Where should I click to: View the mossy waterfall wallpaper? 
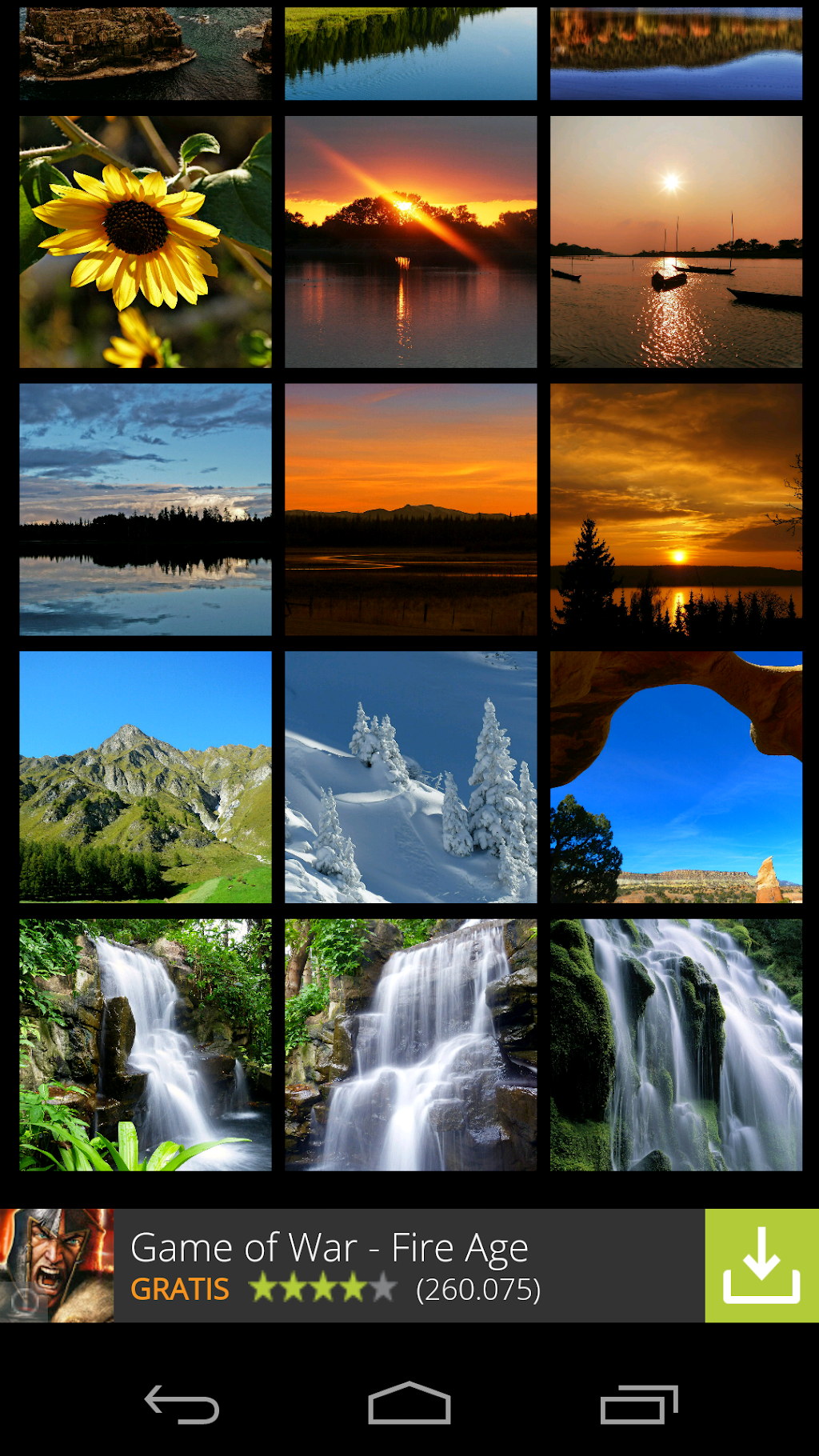676,1045
